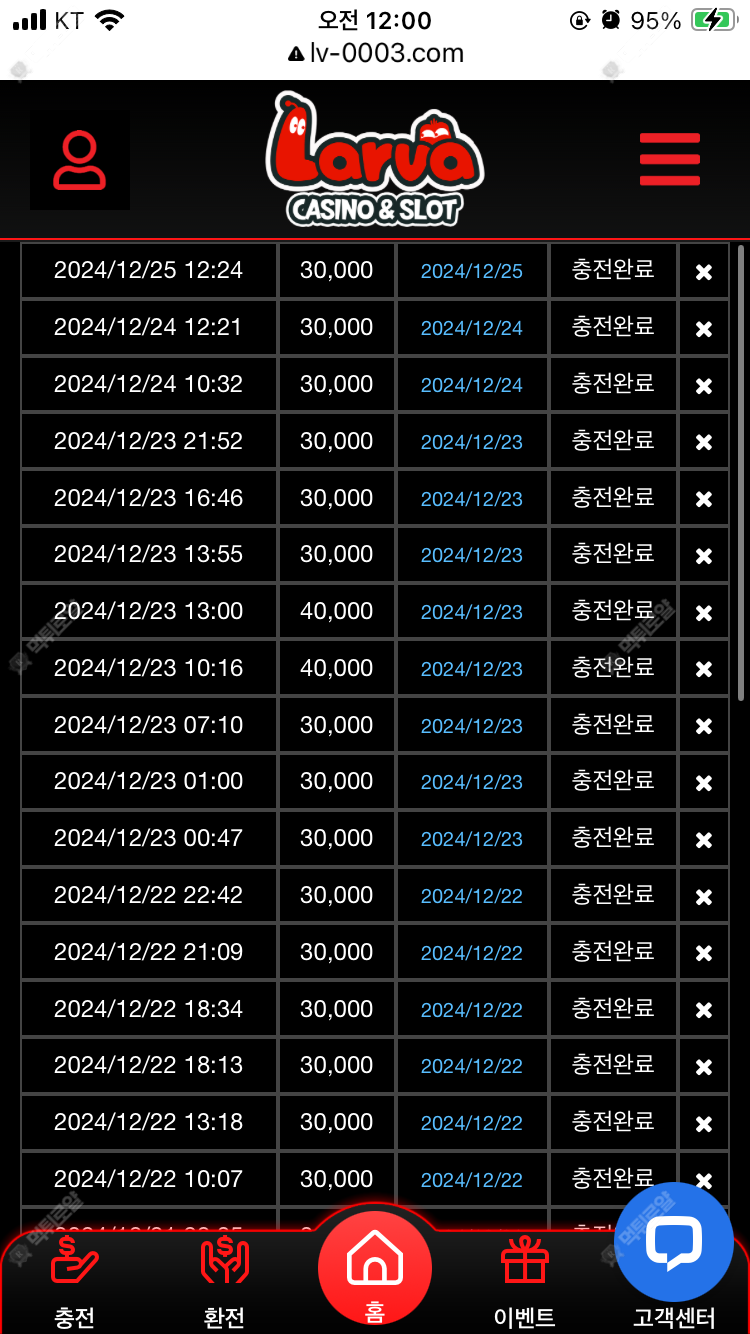
Task: Open the user profile icon
Action: pos(80,160)
